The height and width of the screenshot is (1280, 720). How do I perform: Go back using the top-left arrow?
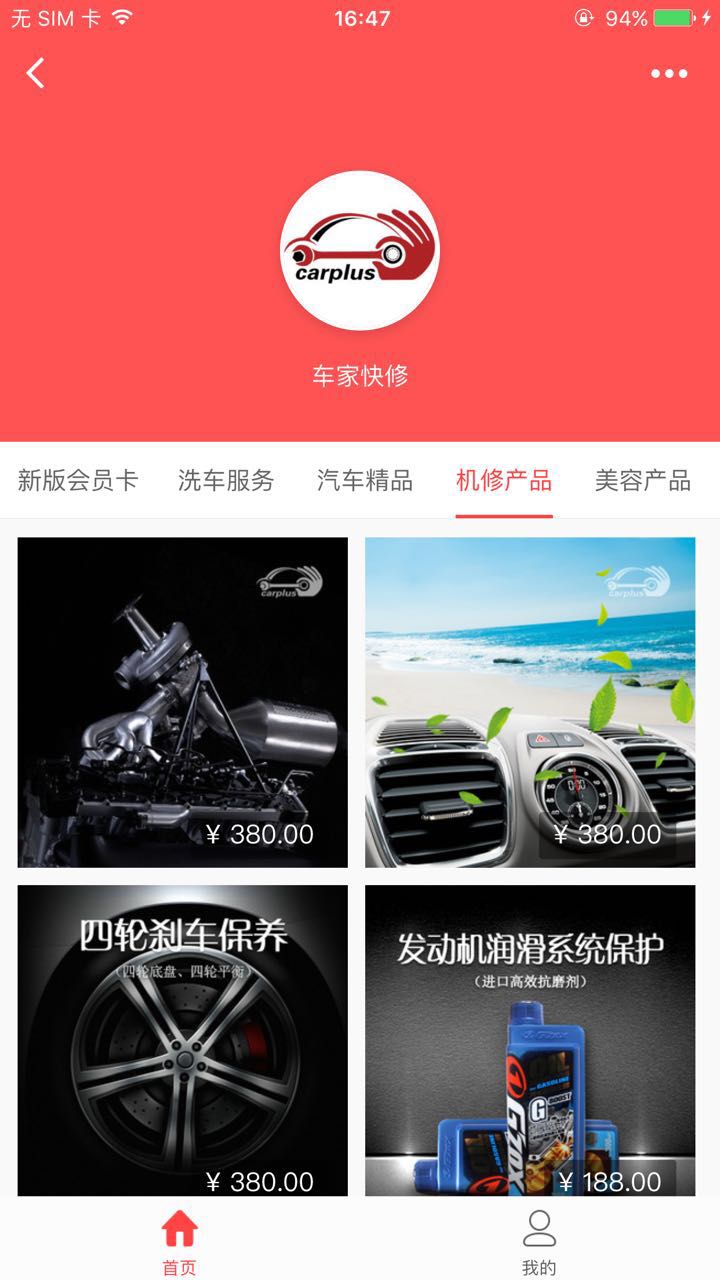36,73
